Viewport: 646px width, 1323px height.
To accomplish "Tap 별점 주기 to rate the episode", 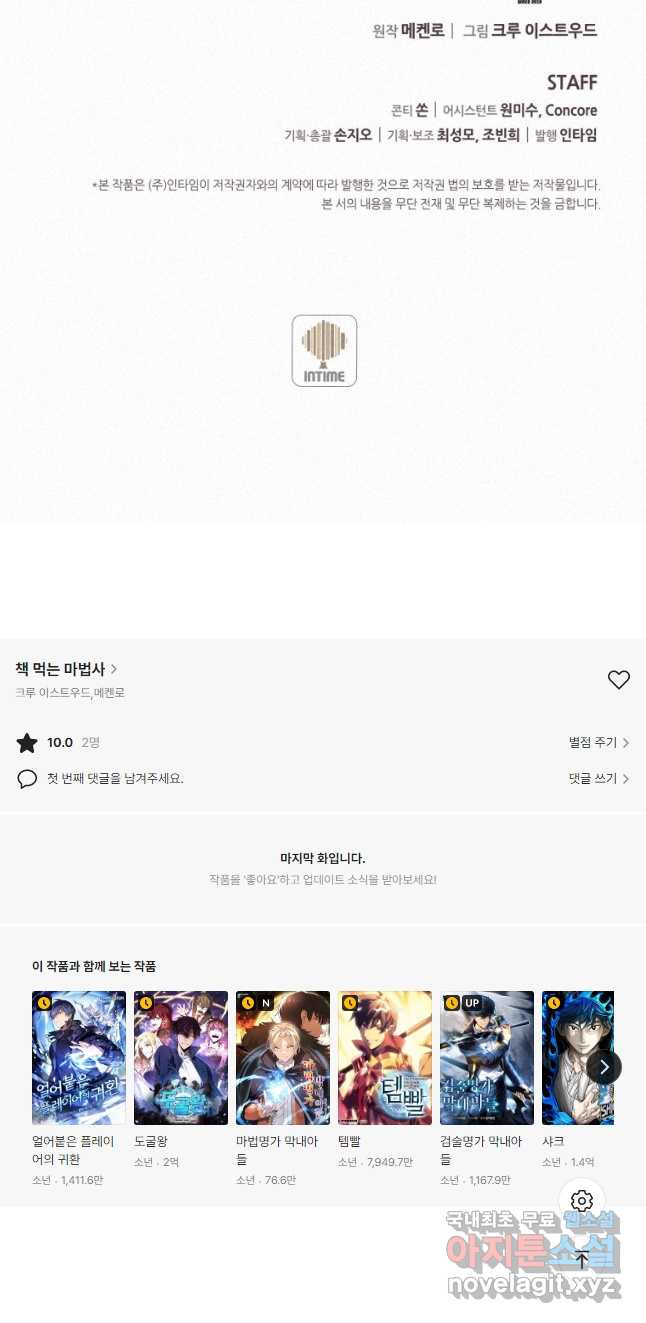I will point(598,742).
